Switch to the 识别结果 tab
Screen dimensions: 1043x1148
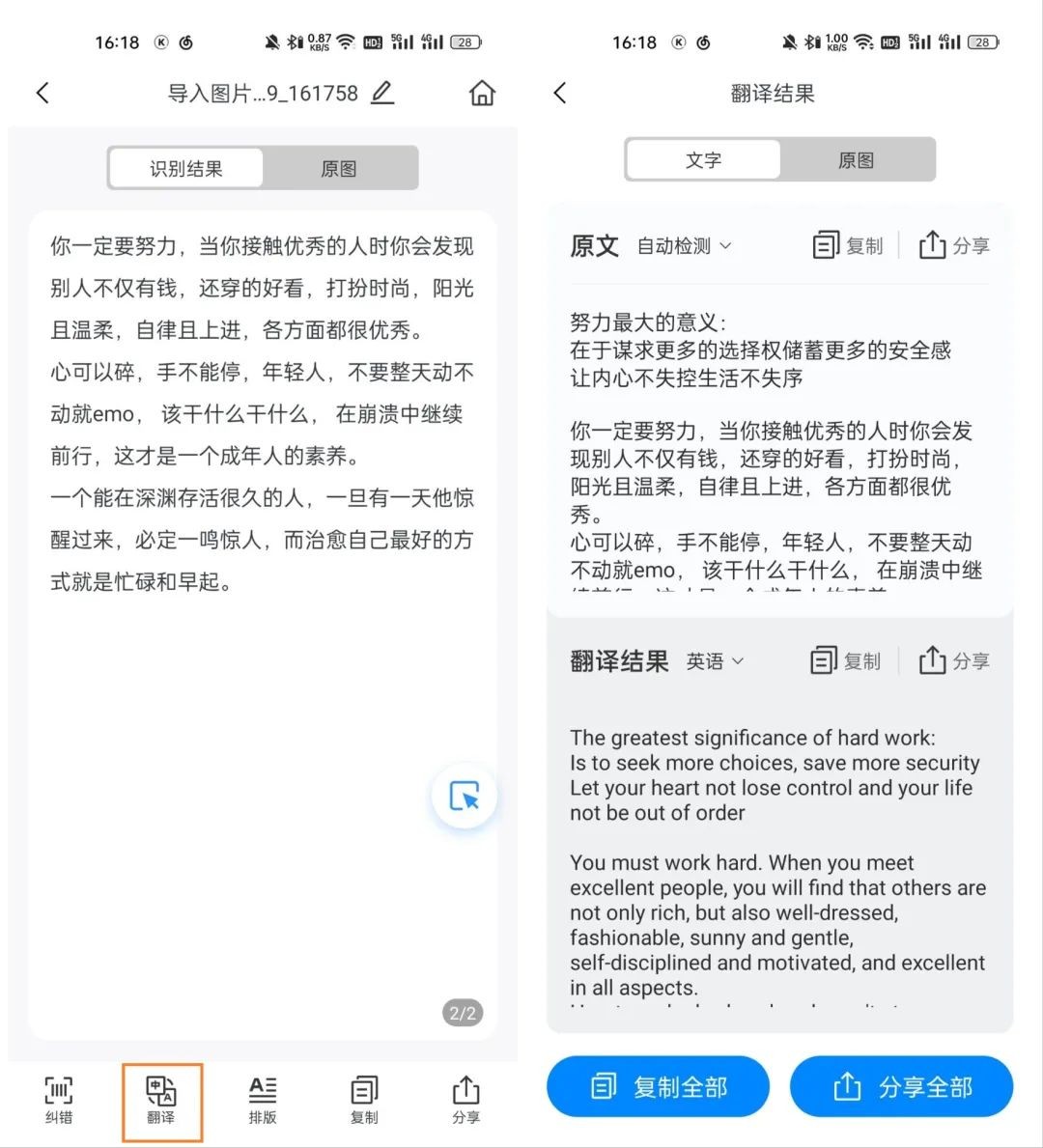point(186,169)
